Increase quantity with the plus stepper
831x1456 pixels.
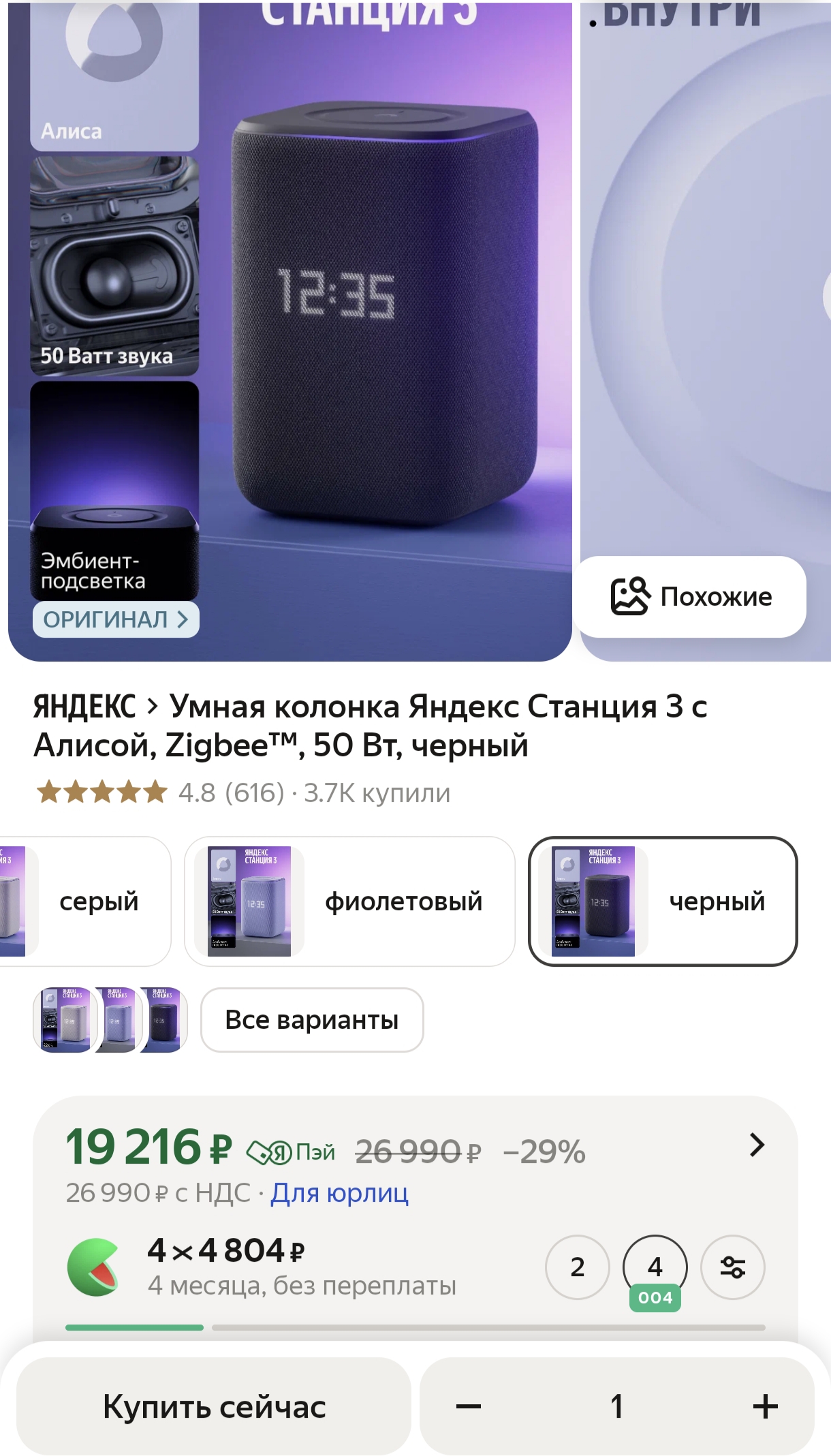[766, 1406]
